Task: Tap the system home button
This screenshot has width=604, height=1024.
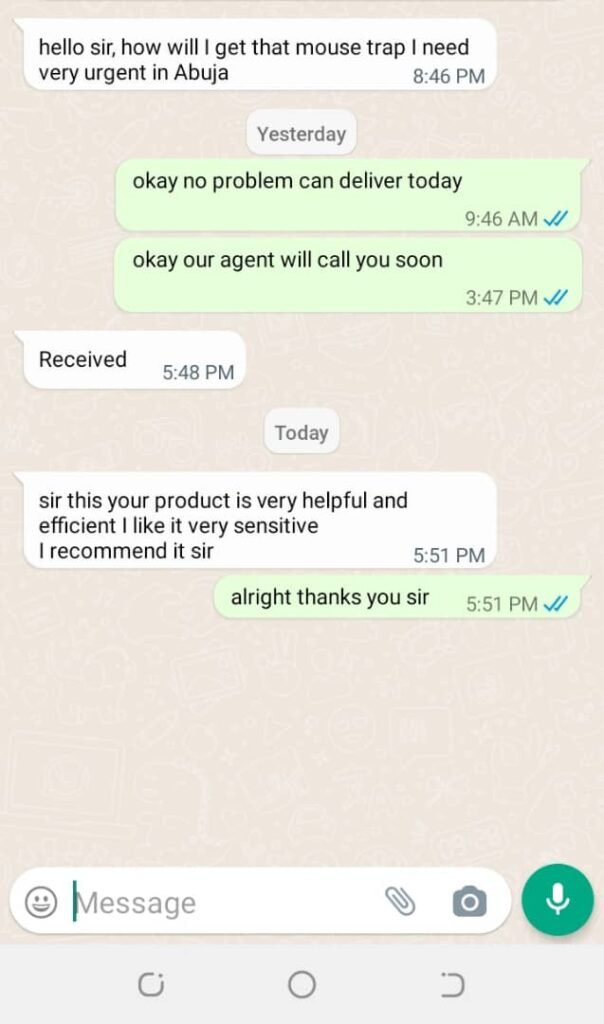Action: pyautogui.click(x=302, y=985)
